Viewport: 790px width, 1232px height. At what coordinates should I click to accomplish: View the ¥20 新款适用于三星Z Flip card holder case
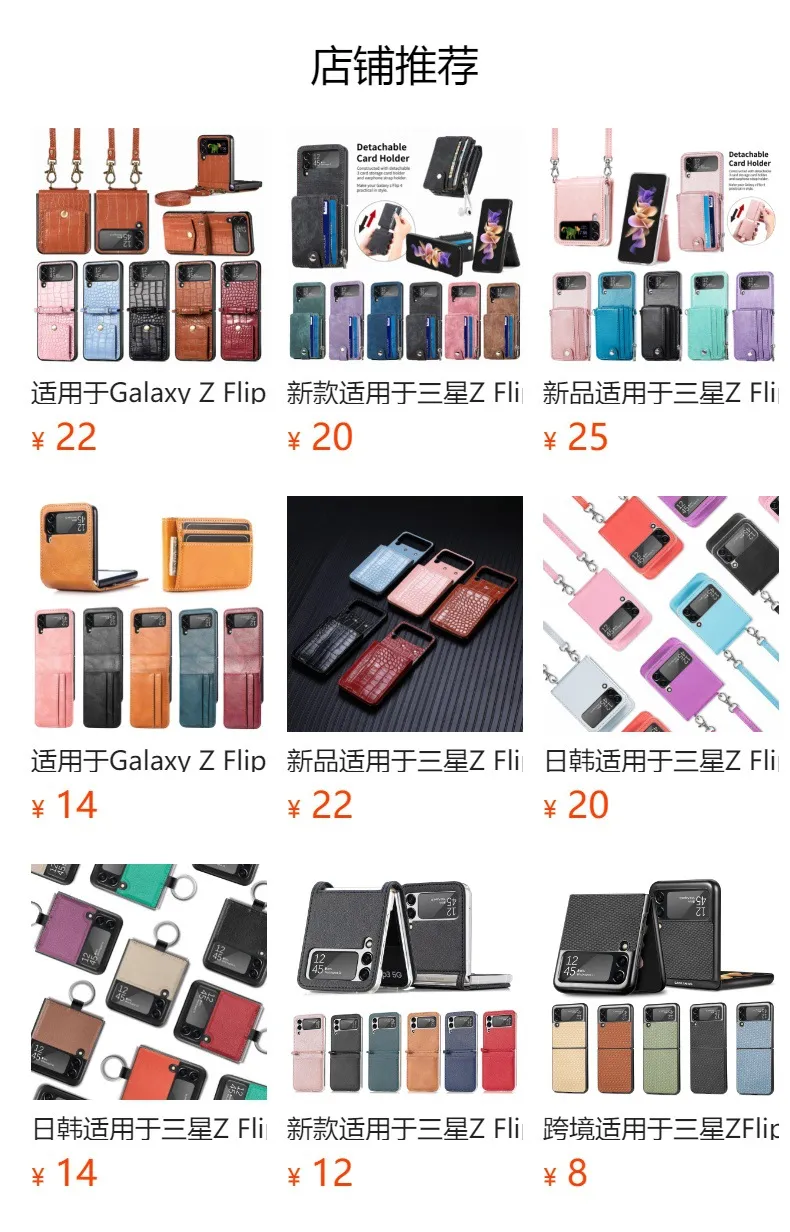[404, 246]
